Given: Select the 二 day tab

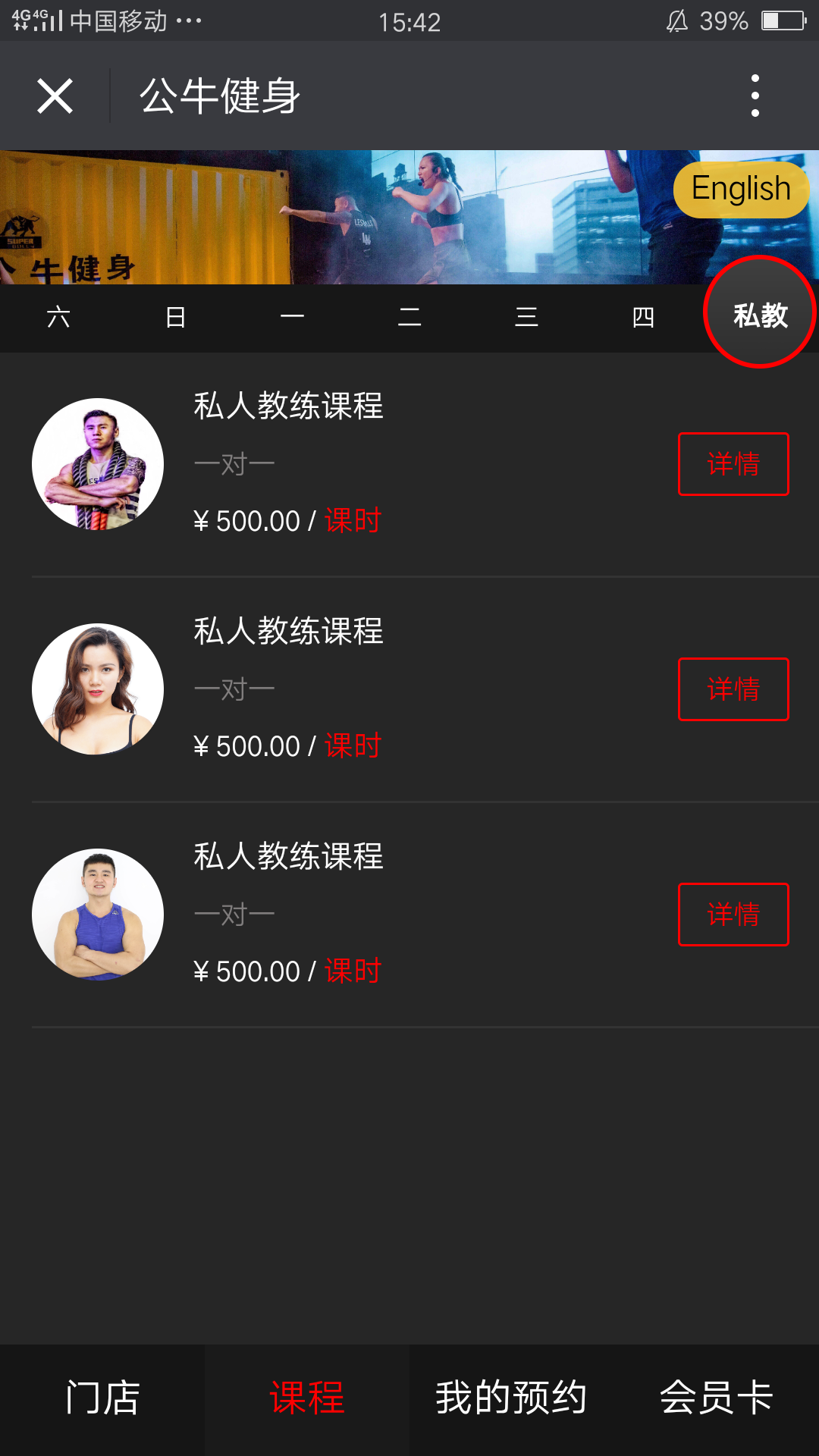Looking at the screenshot, I should click(x=409, y=317).
